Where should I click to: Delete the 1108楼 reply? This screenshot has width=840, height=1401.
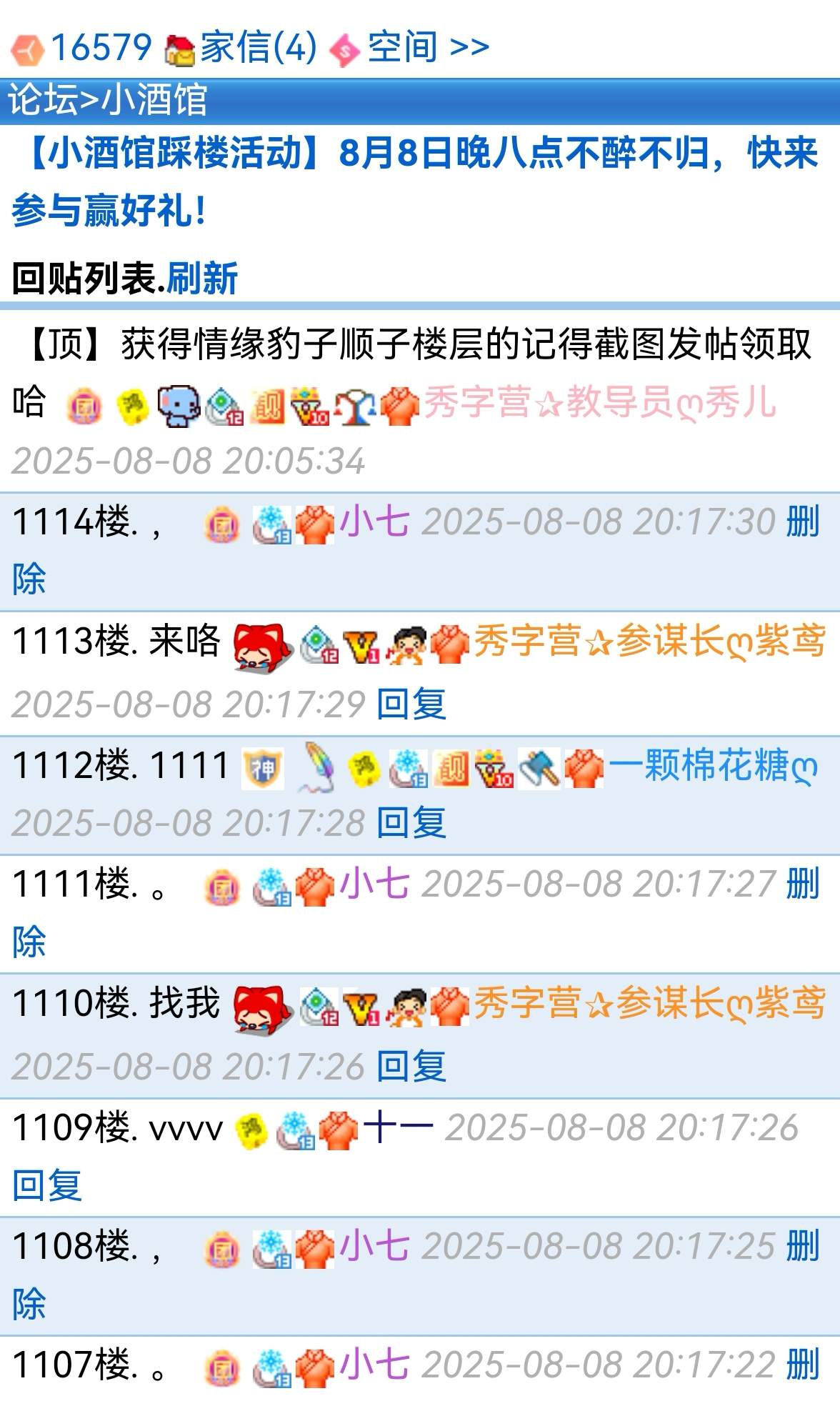click(x=802, y=1246)
